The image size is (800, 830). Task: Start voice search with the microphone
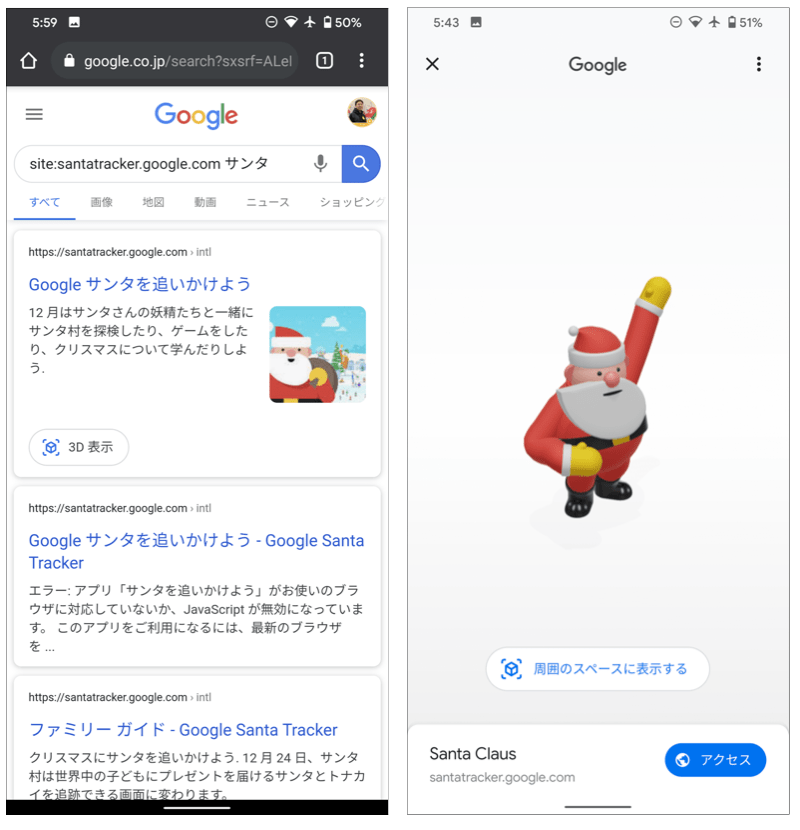(x=320, y=164)
